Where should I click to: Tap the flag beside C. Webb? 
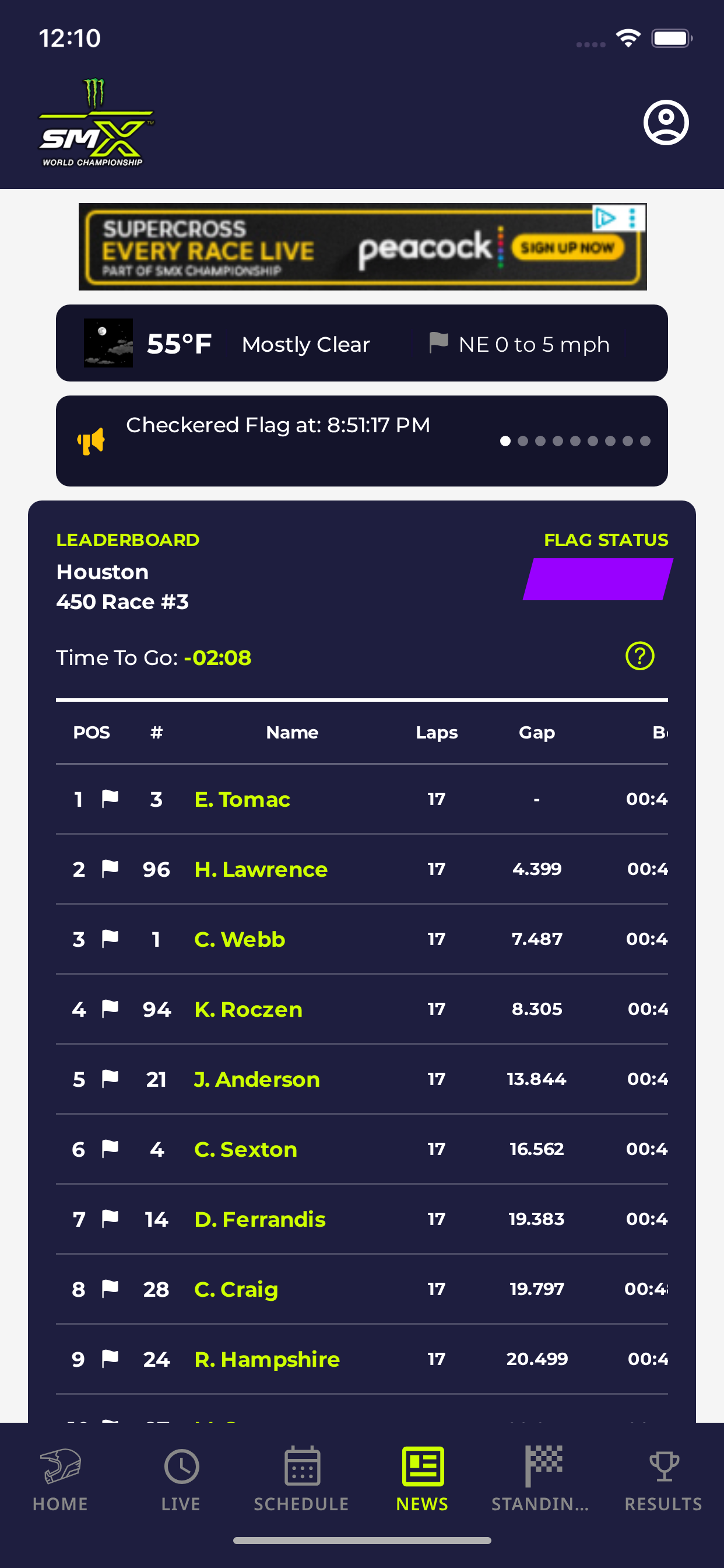pos(110,939)
